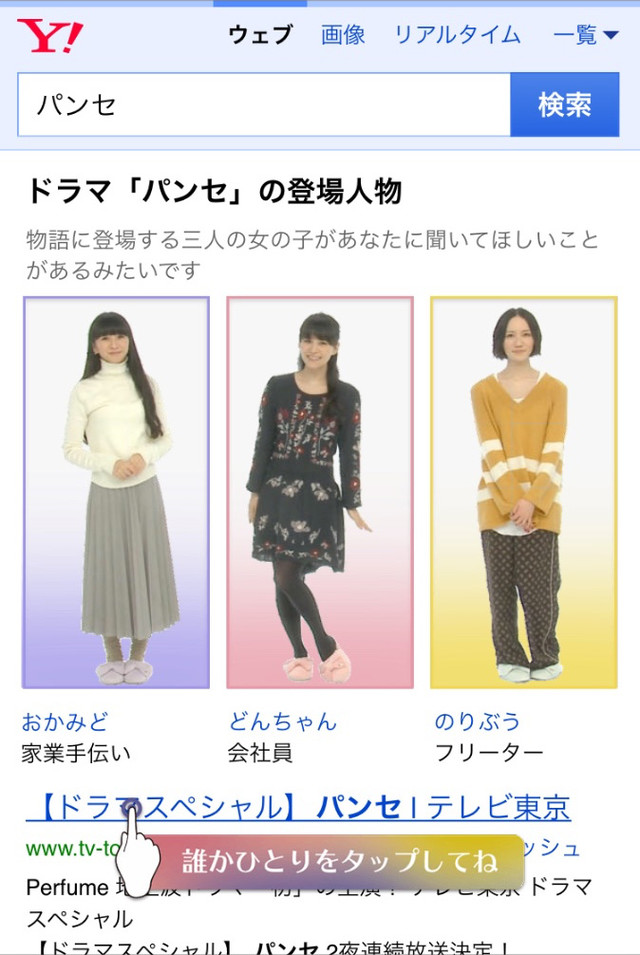Open the のりぶう name link
This screenshot has height=955, width=640.
click(477, 721)
